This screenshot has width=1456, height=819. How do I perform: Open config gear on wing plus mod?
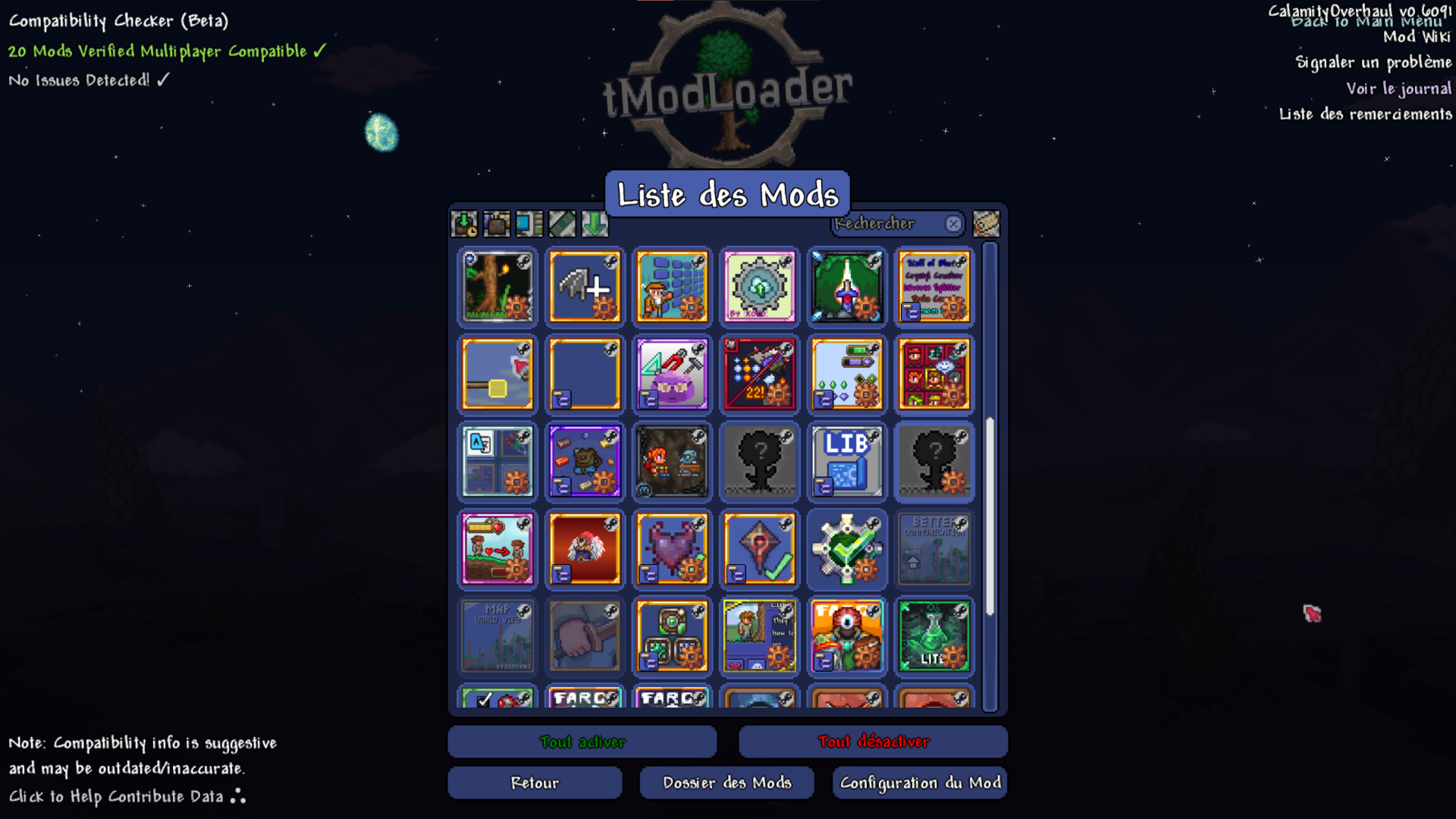click(x=605, y=307)
